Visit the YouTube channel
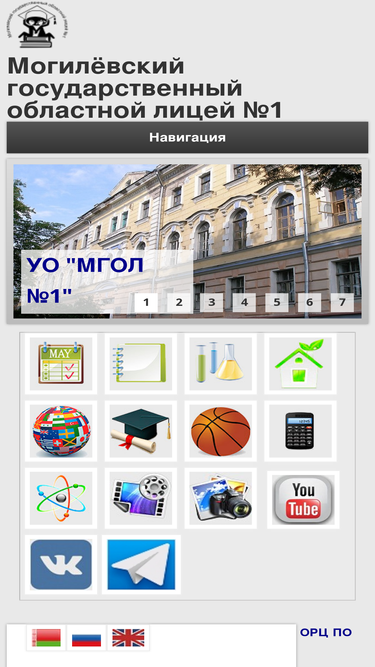The height and width of the screenshot is (667, 375). click(x=303, y=499)
